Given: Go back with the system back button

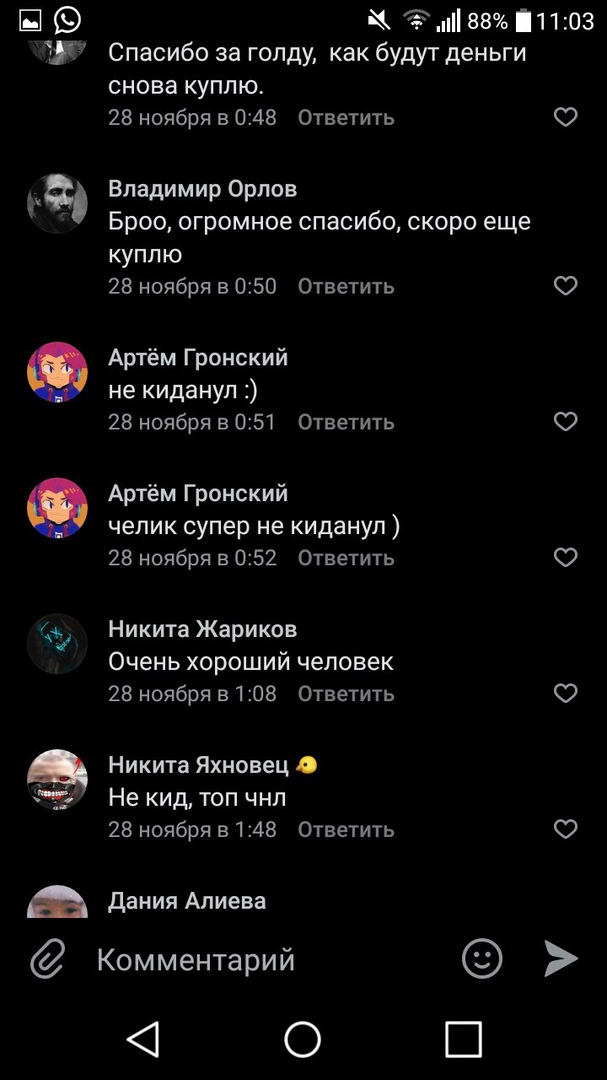Looking at the screenshot, I should coord(143,1039).
